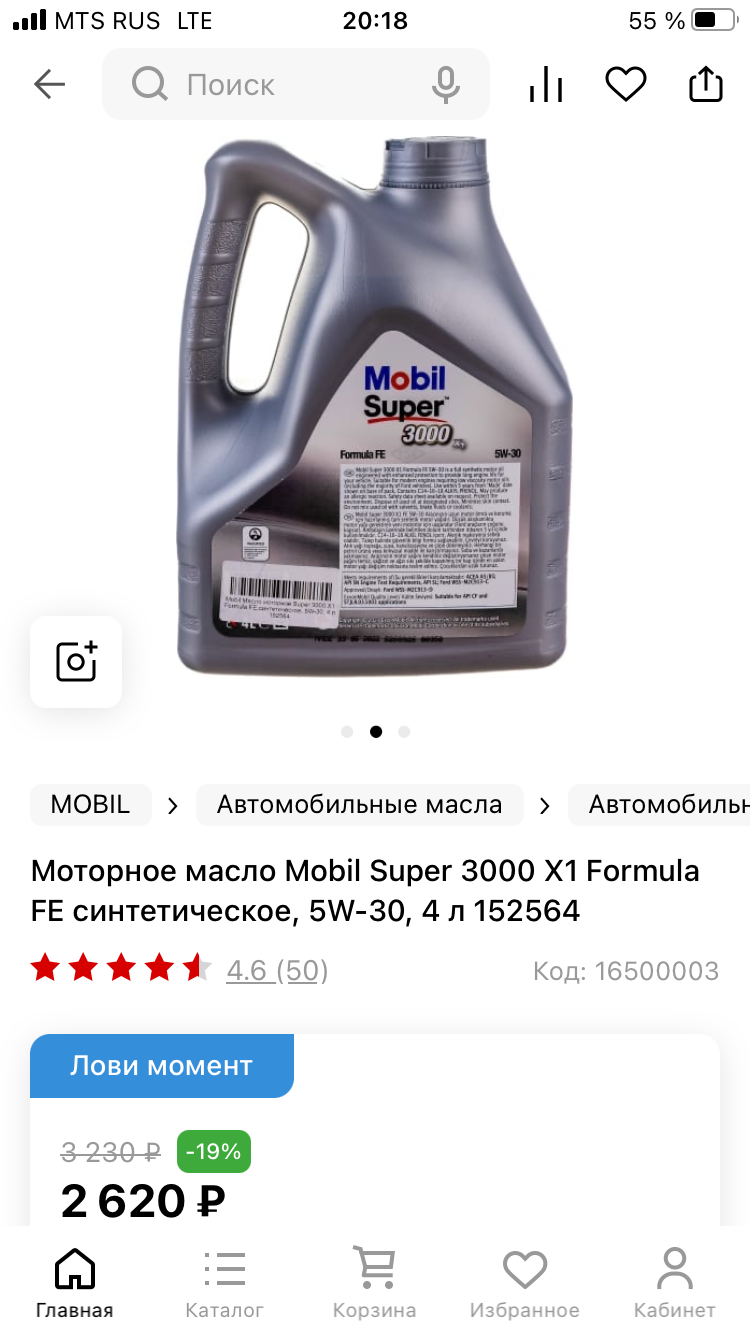Open the Корзина cart tab
Screen dimensions: 750x1334
tap(375, 1283)
